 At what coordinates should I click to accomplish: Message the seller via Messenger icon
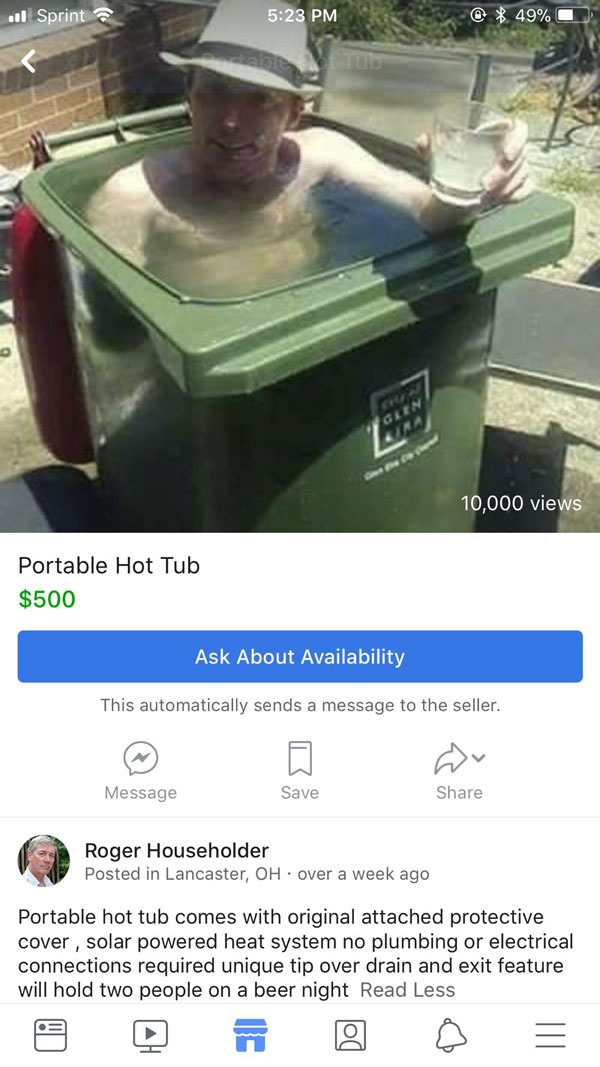(141, 760)
